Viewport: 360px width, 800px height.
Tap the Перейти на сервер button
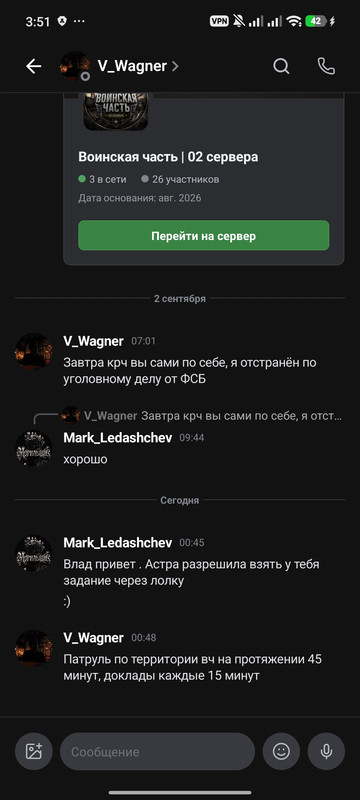(203, 236)
